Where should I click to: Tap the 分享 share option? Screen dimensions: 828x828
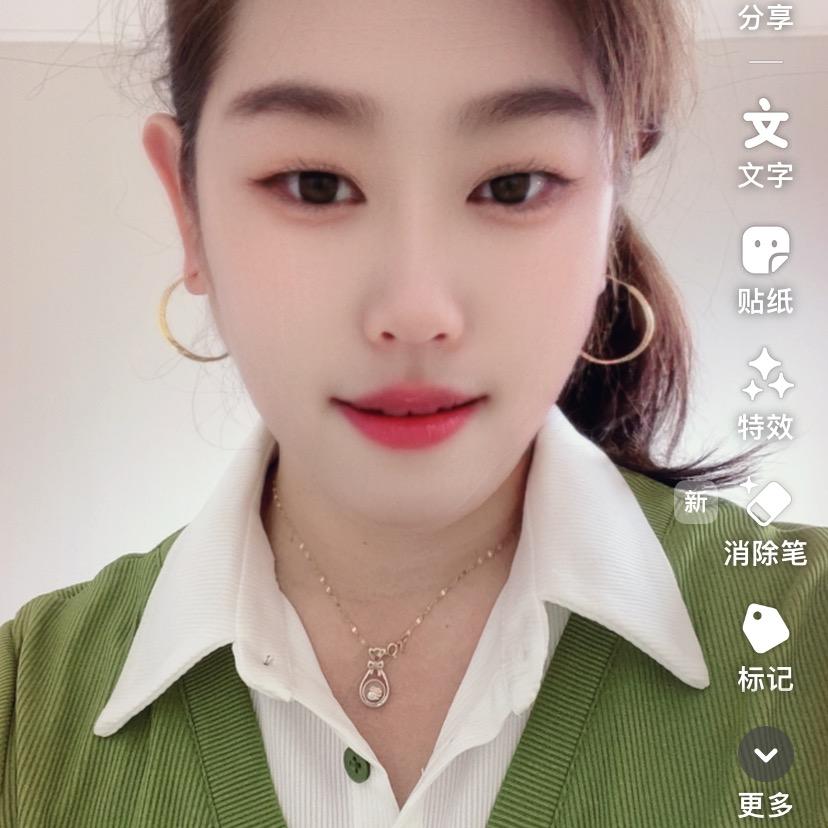[x=765, y=18]
